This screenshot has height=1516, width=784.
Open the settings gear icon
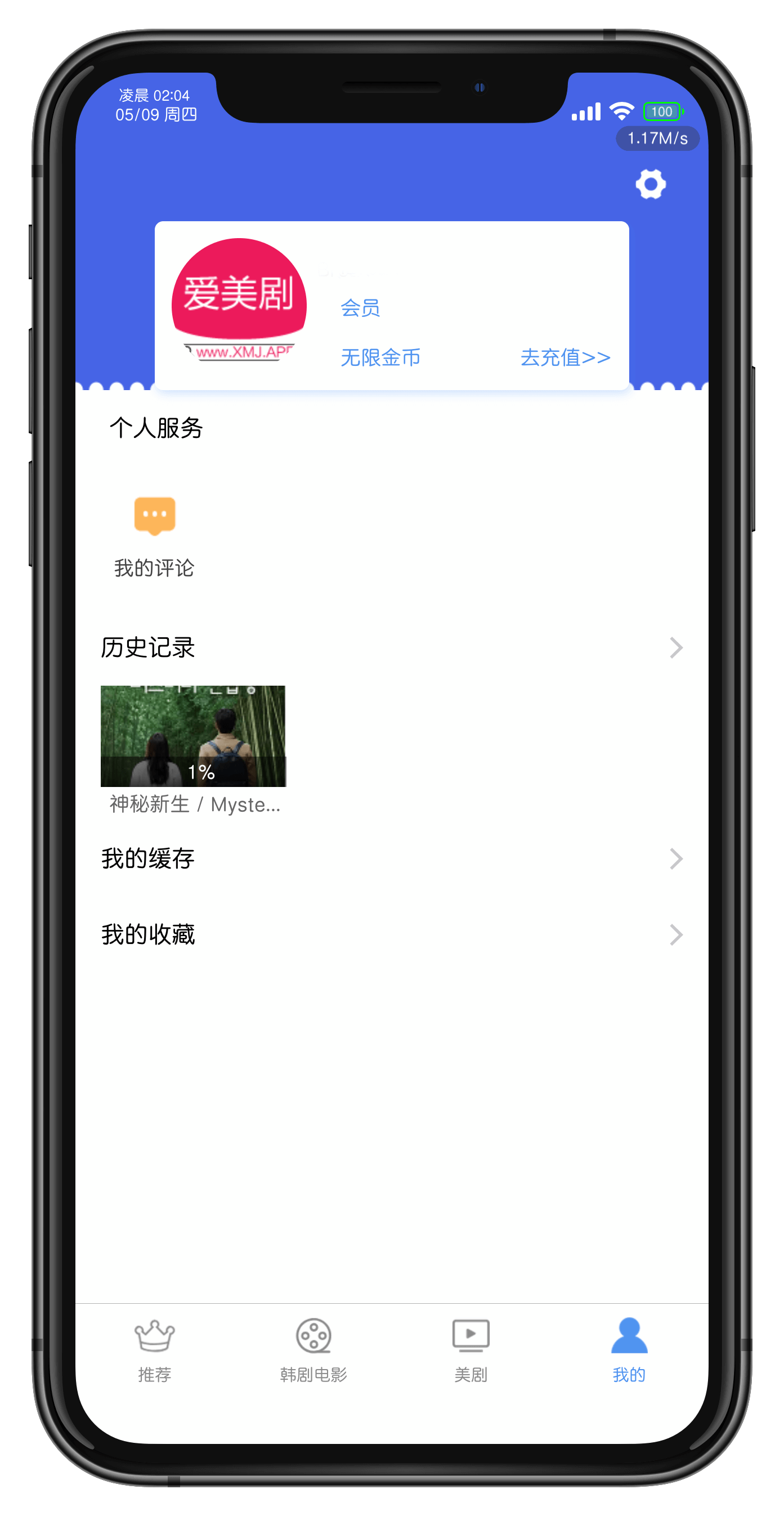click(x=651, y=184)
